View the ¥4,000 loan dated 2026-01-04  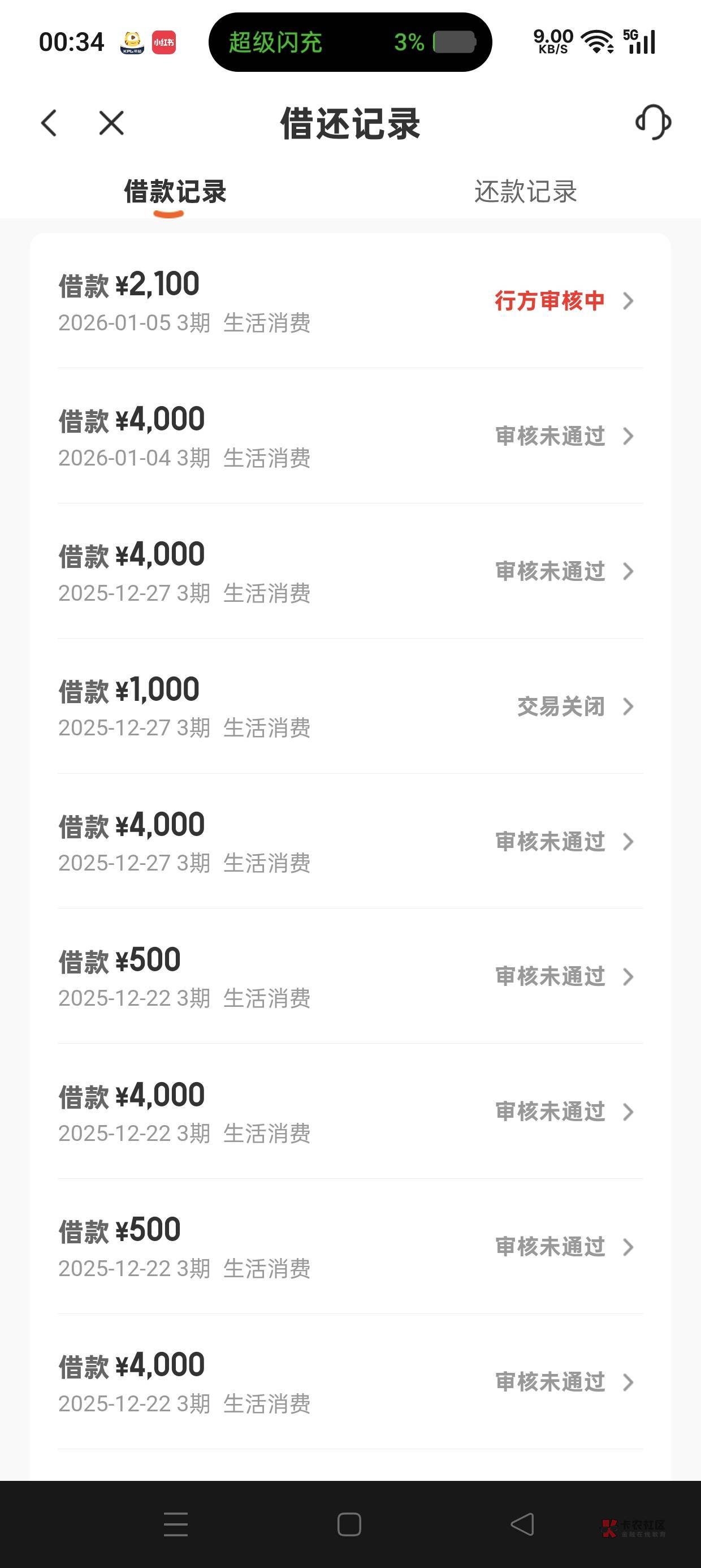(350, 437)
